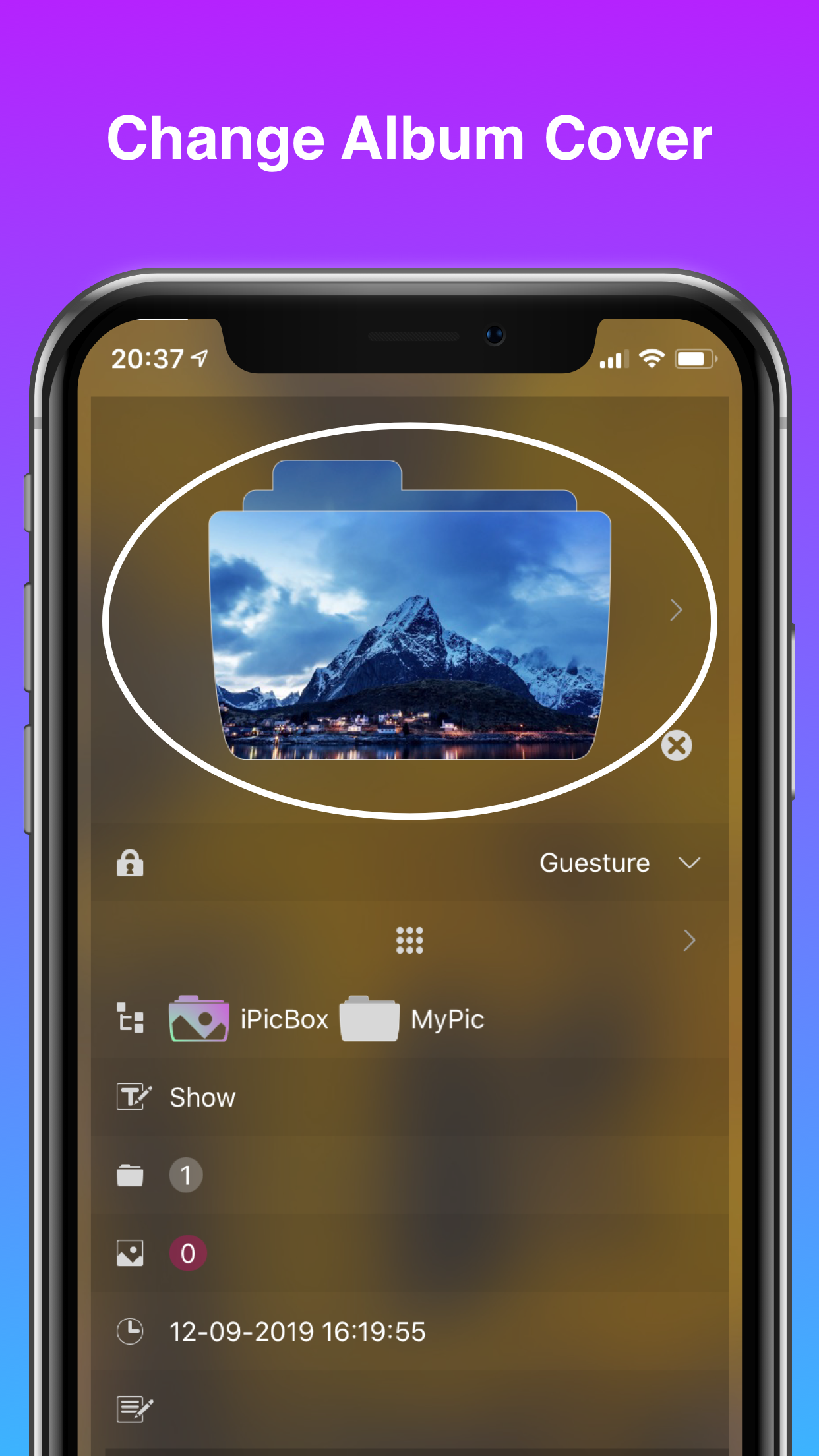The height and width of the screenshot is (1456, 819).
Task: Open the Guesture lock type dropdown
Action: 690,863
